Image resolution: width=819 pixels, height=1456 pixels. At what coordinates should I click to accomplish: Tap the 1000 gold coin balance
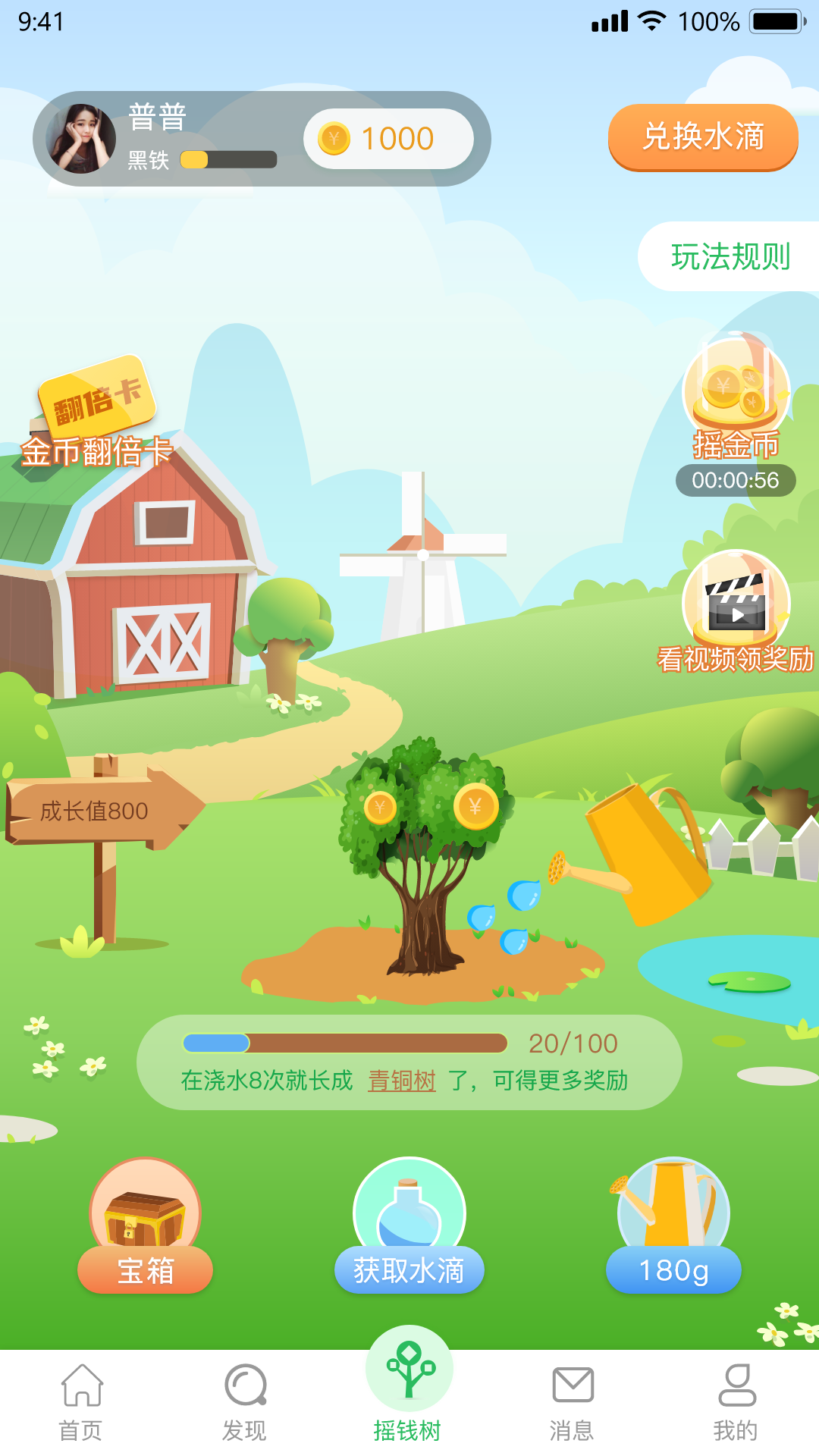(388, 139)
